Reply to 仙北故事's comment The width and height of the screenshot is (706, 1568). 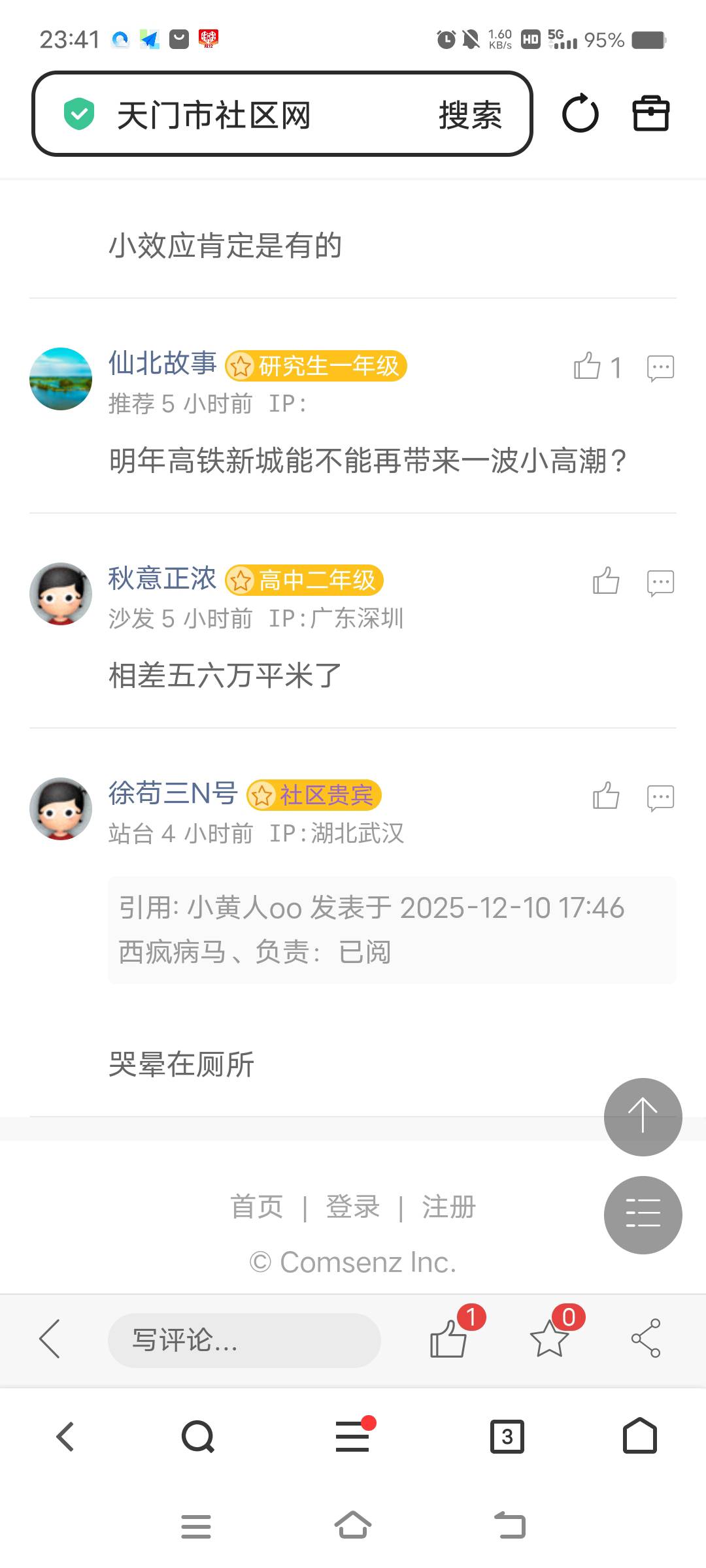click(x=660, y=368)
